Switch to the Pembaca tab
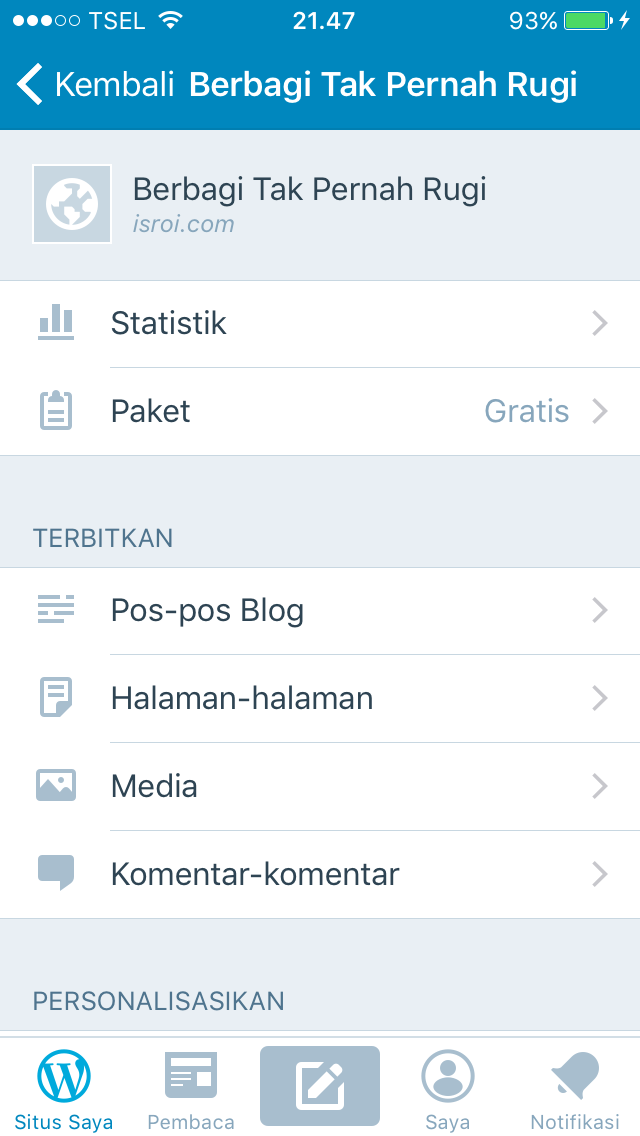The height and width of the screenshot is (1136, 640). point(191,1089)
